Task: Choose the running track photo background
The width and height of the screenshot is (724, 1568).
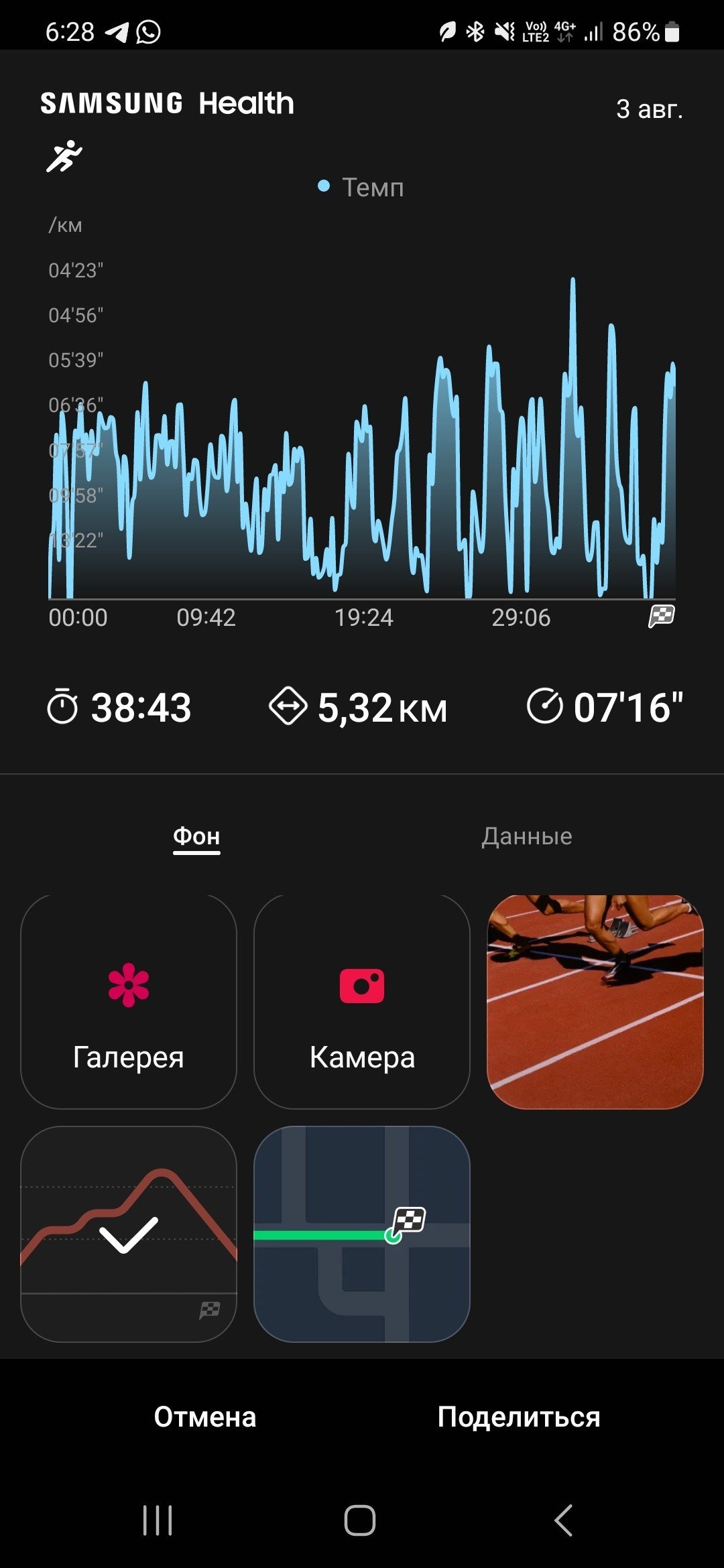Action: [595, 1002]
